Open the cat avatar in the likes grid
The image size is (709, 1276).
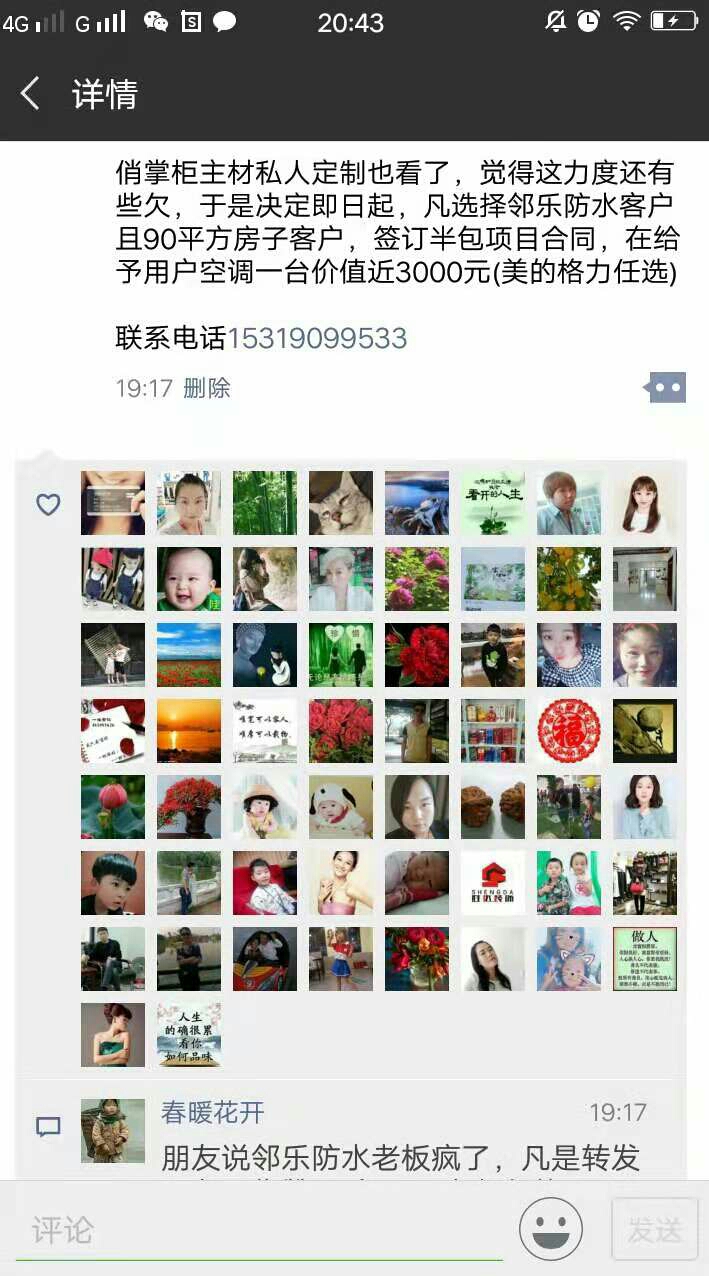[x=341, y=503]
